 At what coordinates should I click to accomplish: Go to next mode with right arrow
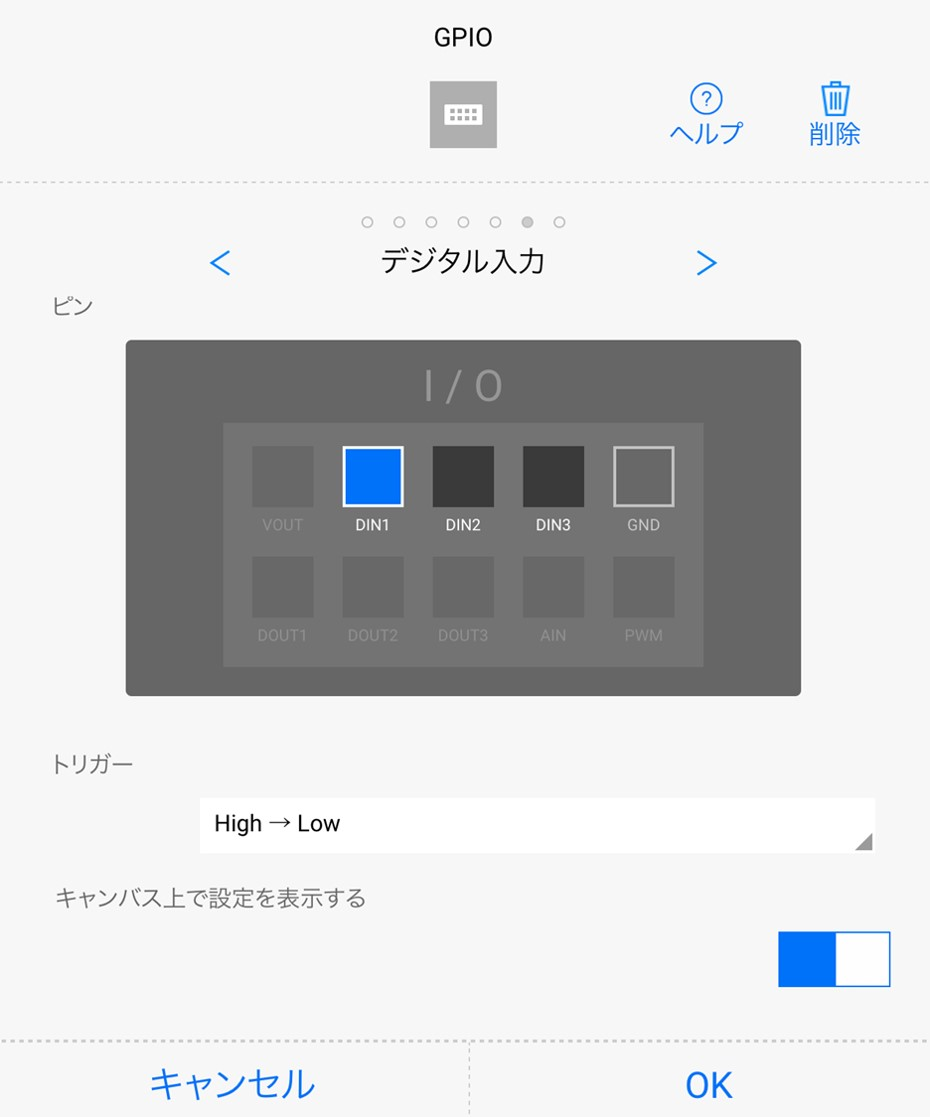click(x=706, y=263)
